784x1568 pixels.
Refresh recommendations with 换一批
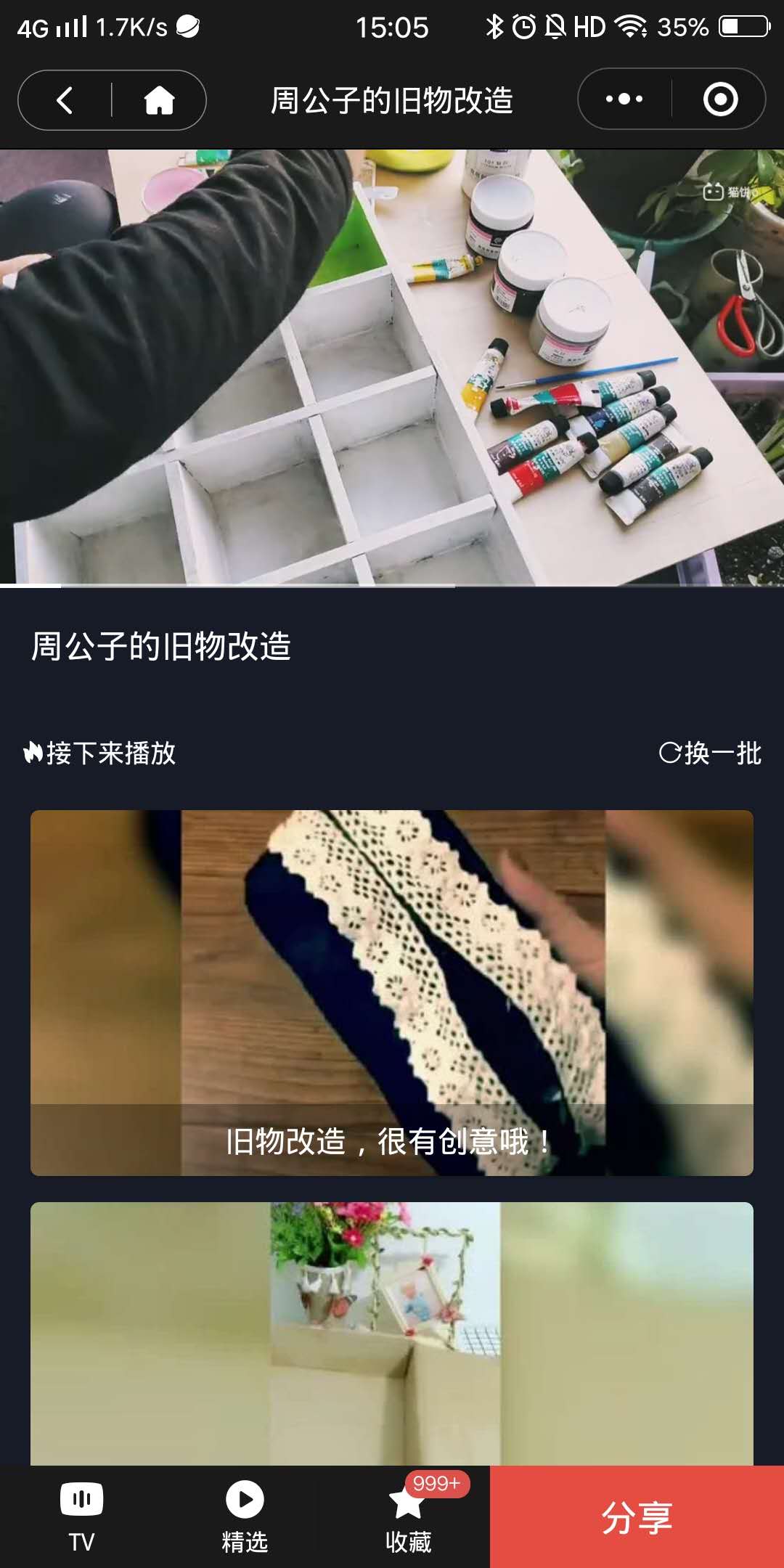click(x=710, y=754)
